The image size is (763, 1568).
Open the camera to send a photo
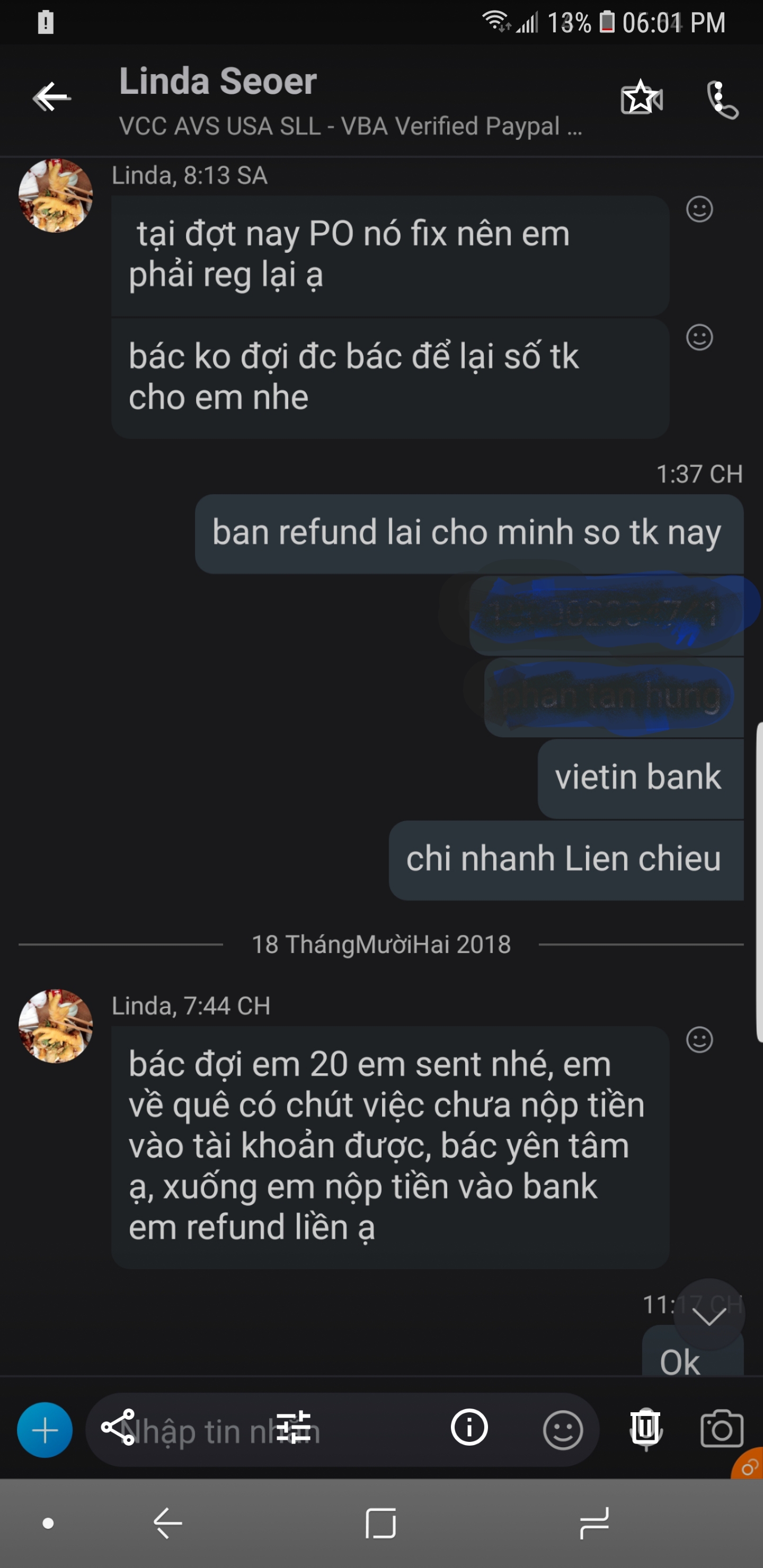(722, 1429)
